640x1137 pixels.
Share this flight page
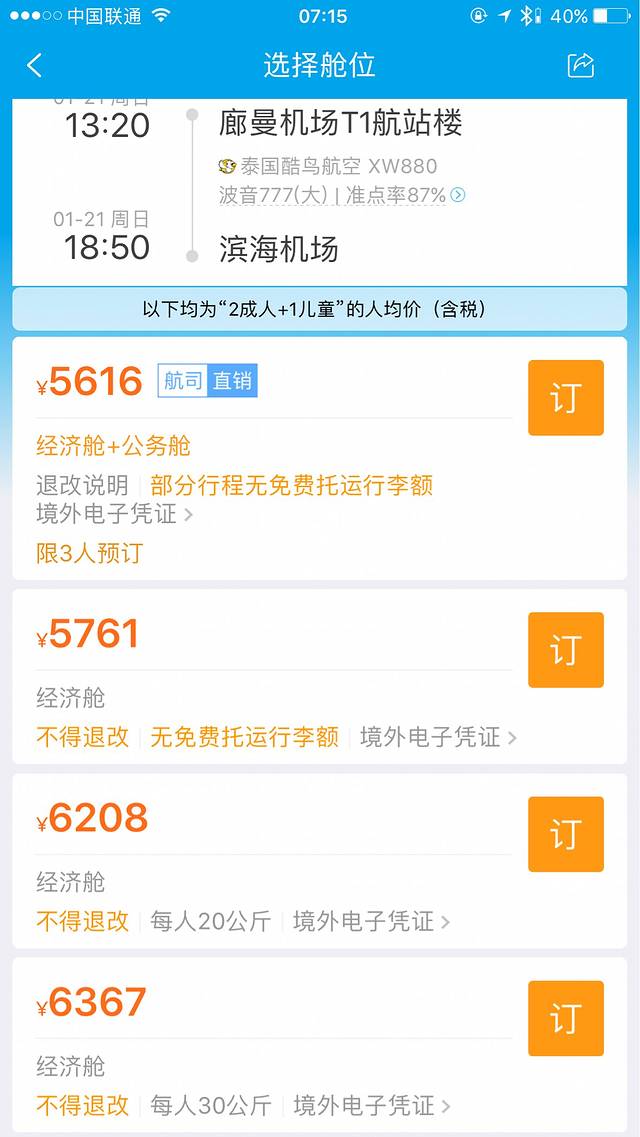click(580, 66)
